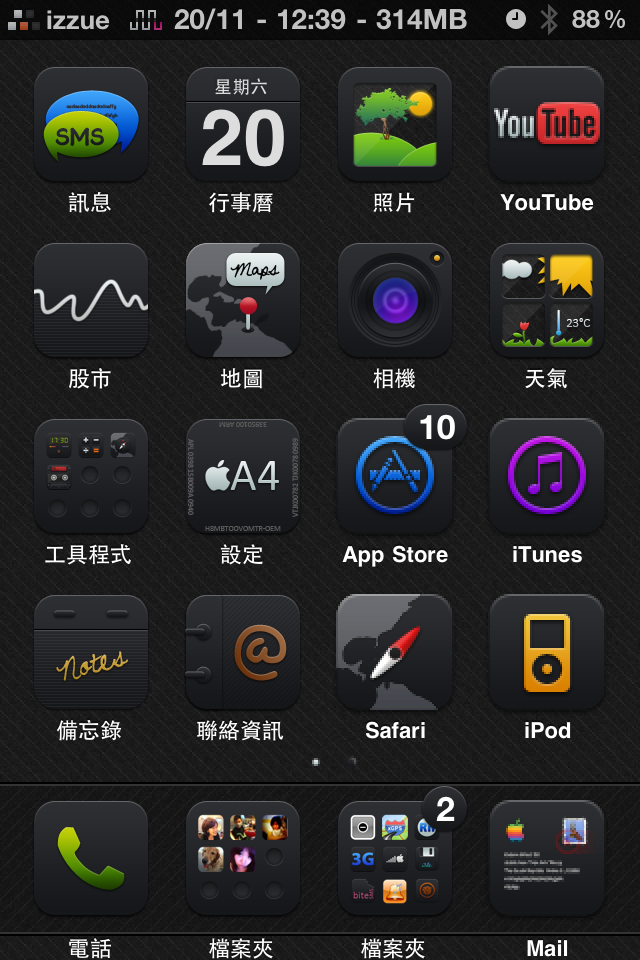
Task: Open the YouTube app
Action: pos(547,124)
